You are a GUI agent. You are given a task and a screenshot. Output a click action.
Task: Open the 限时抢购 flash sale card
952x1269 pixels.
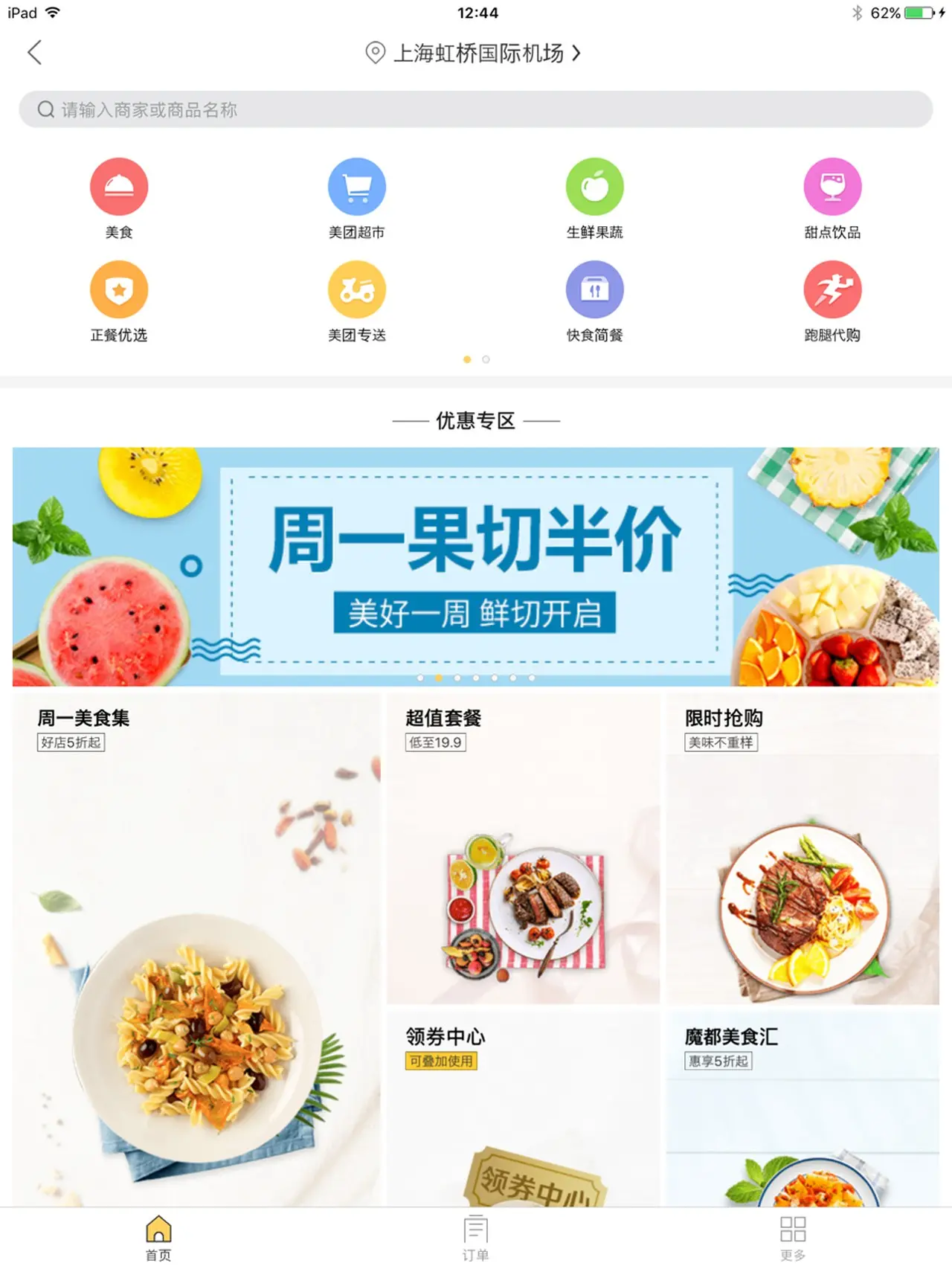click(803, 848)
